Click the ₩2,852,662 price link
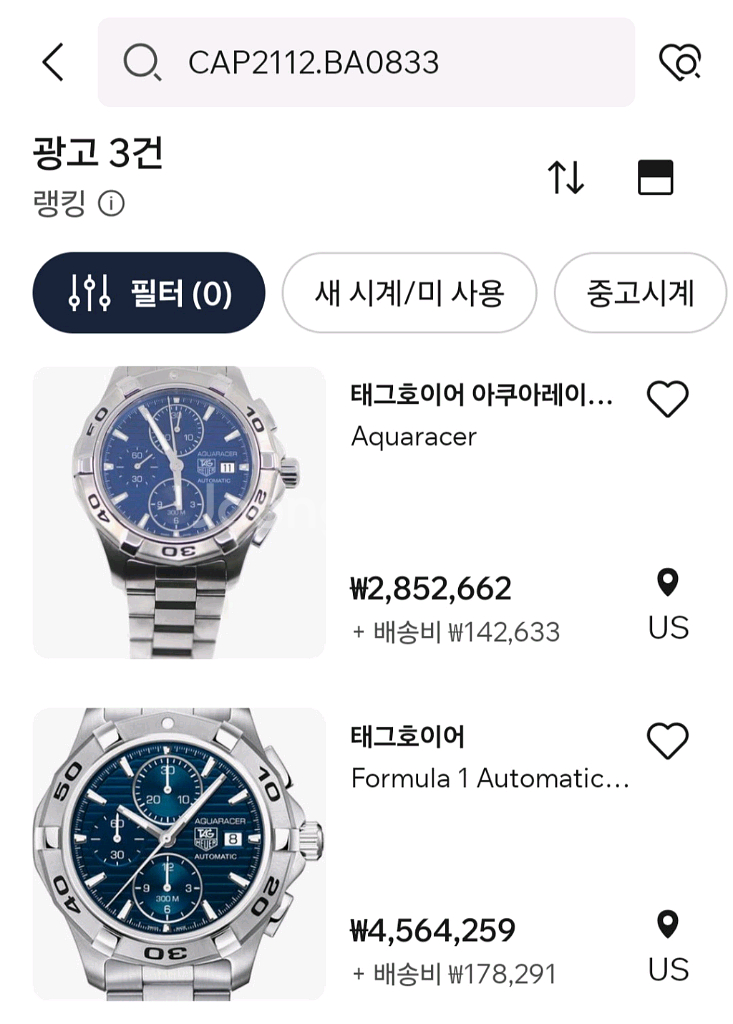The height and width of the screenshot is (1024, 733). tap(432, 589)
